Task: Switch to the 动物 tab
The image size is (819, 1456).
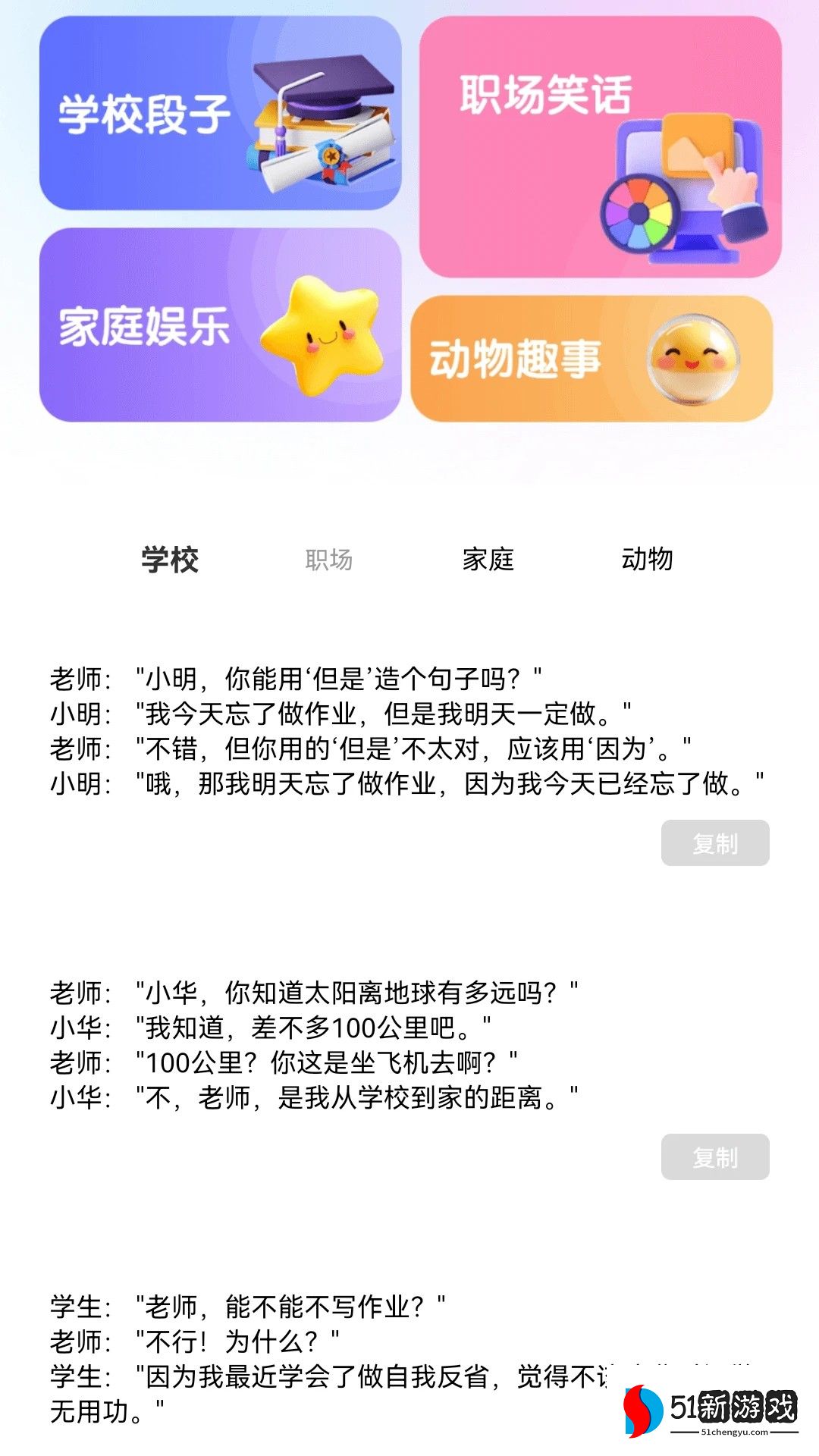Action: click(x=647, y=560)
